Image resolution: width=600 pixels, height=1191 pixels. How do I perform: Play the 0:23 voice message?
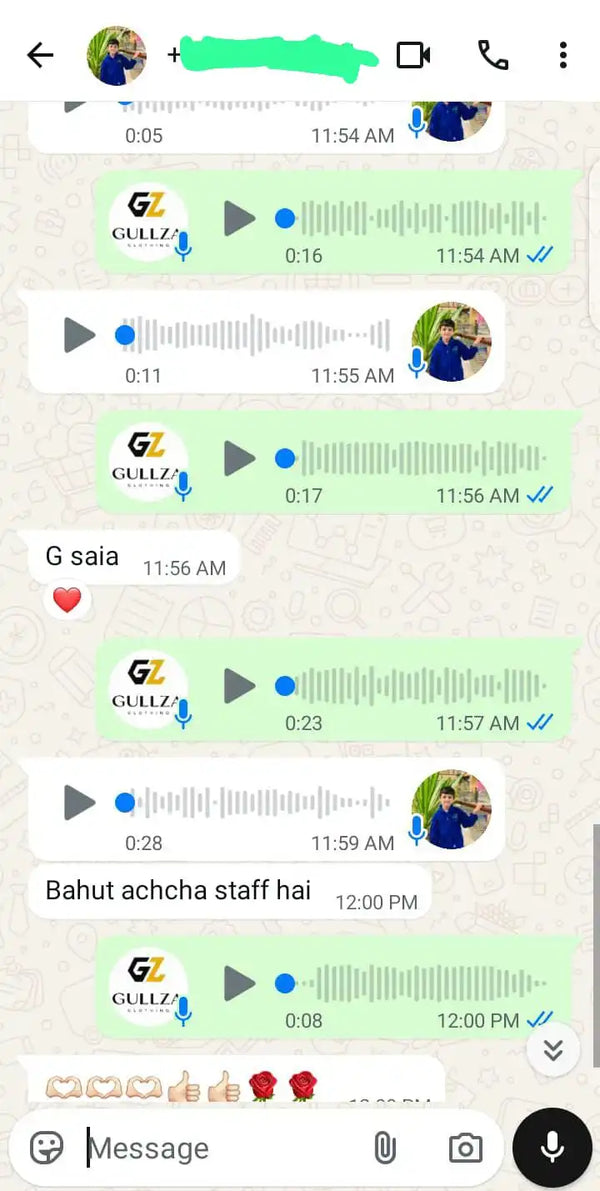(x=239, y=685)
